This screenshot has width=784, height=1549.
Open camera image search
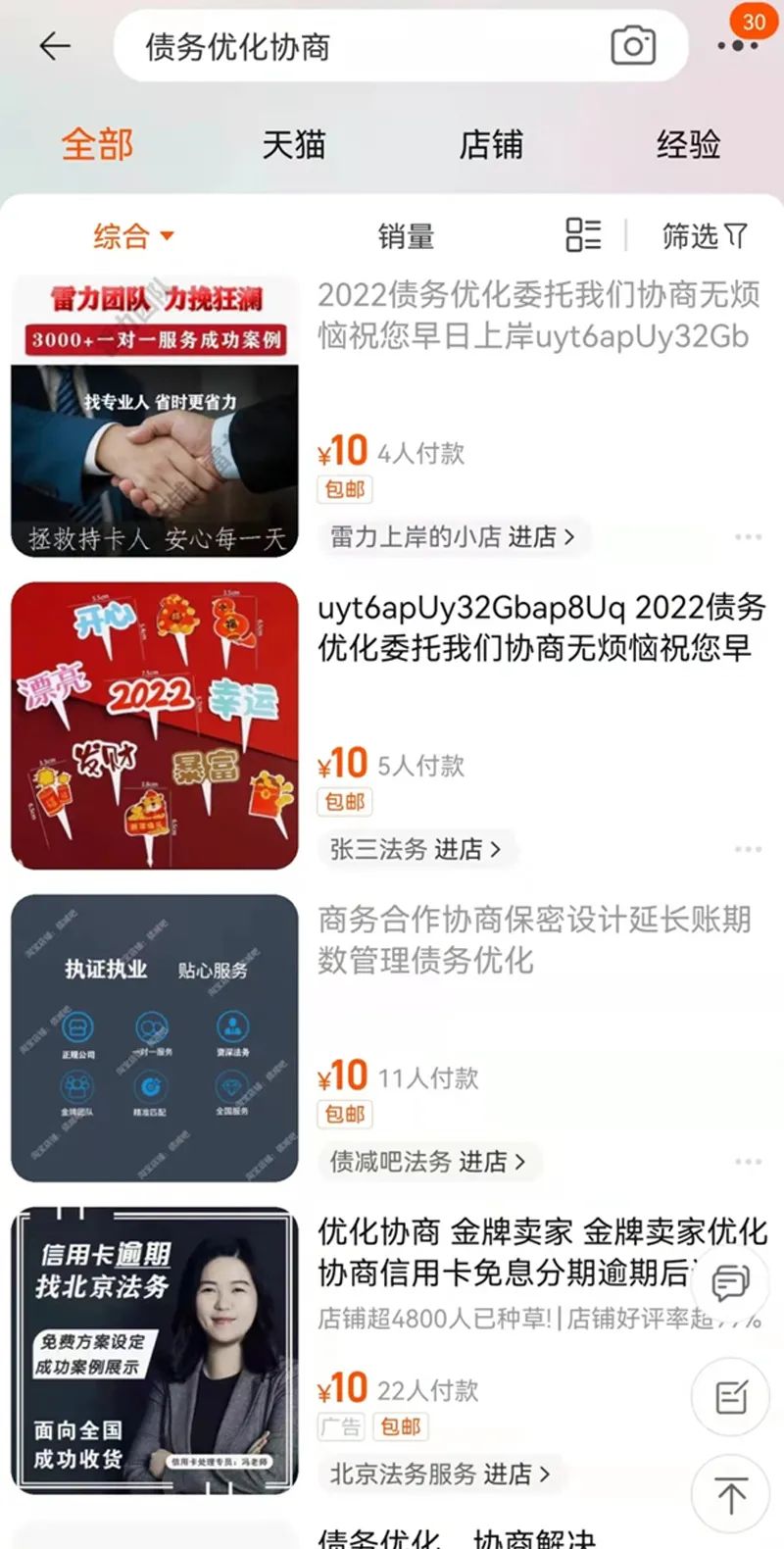pos(633,46)
